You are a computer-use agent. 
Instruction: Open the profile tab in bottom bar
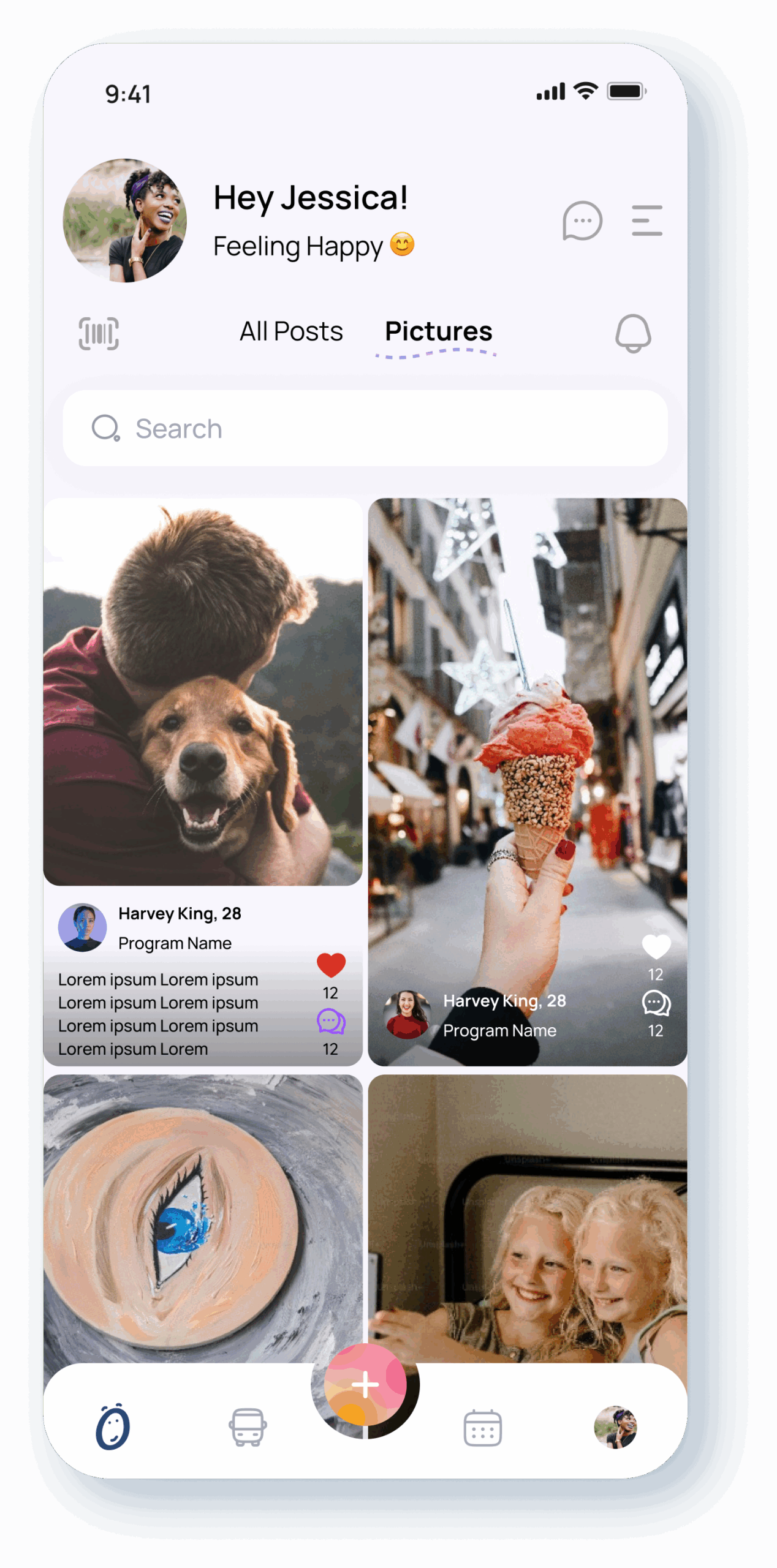(x=615, y=1427)
